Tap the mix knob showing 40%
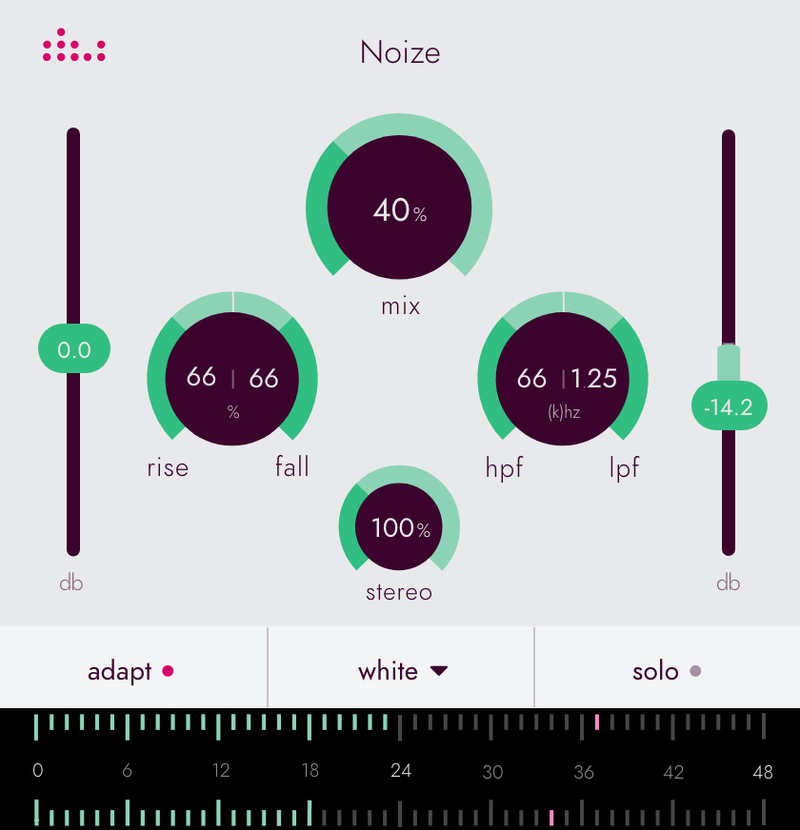 pos(399,210)
